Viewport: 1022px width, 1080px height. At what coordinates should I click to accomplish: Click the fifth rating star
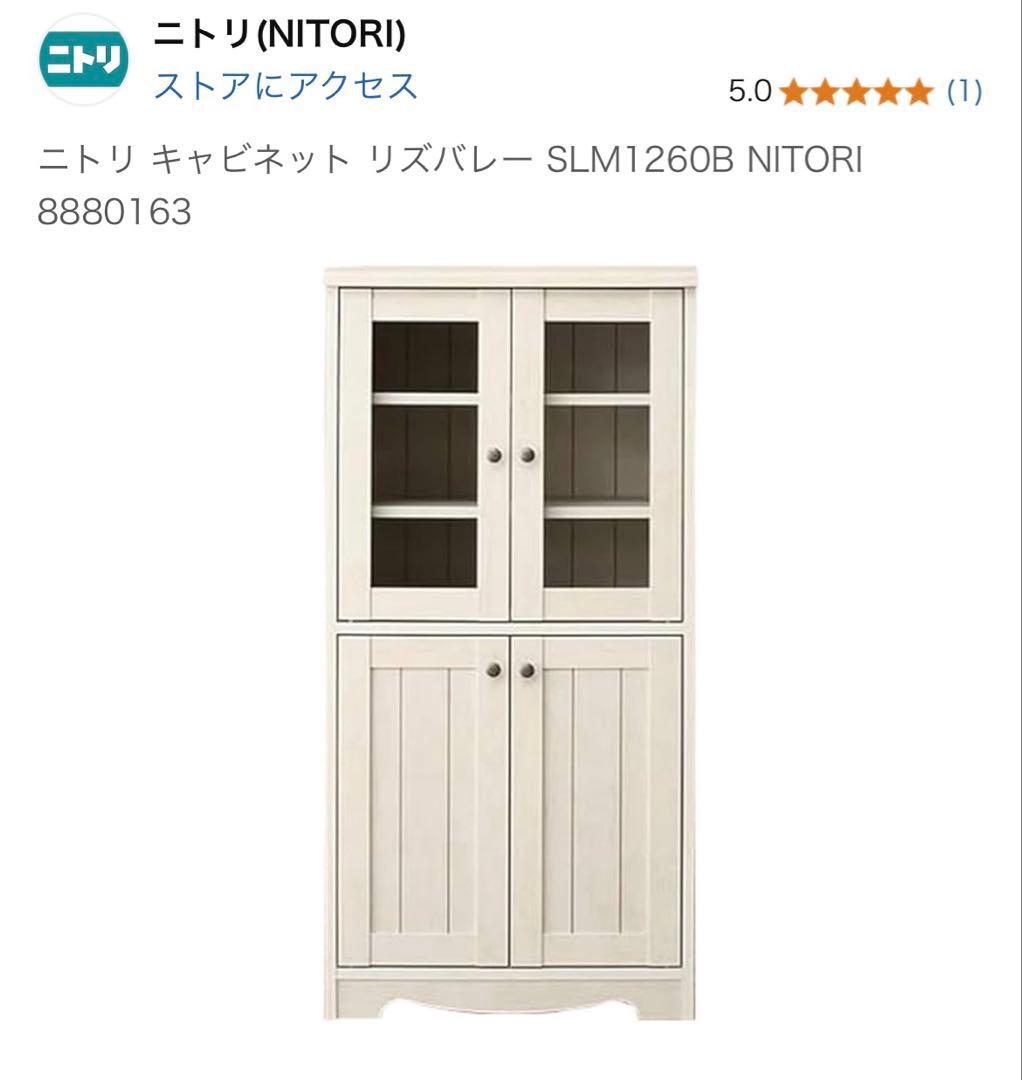point(919,93)
